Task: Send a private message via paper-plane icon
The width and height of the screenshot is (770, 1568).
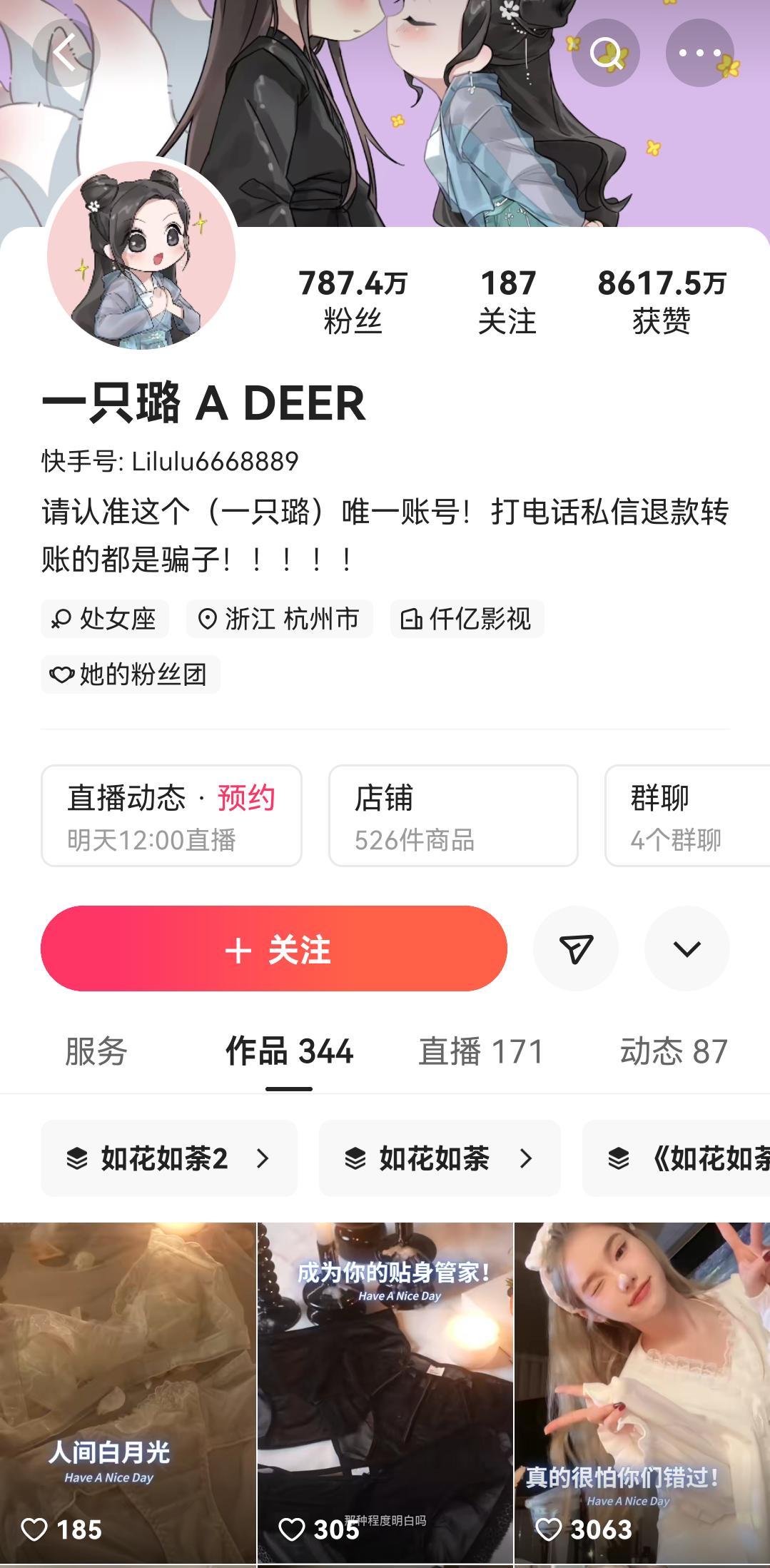Action: (576, 949)
